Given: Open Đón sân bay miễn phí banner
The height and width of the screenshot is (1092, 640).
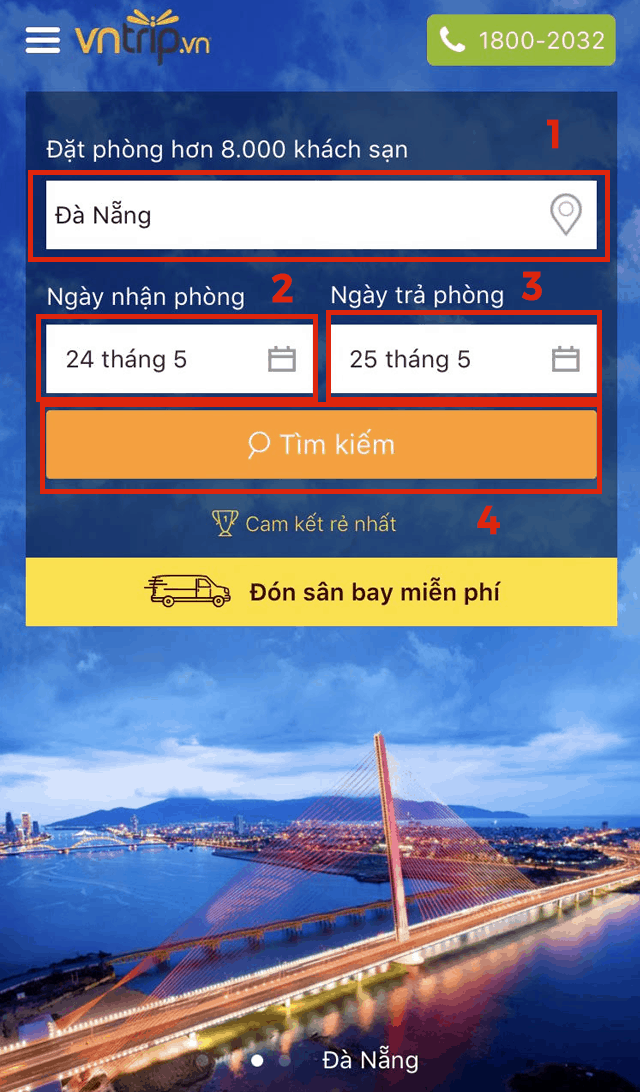Looking at the screenshot, I should tap(321, 591).
